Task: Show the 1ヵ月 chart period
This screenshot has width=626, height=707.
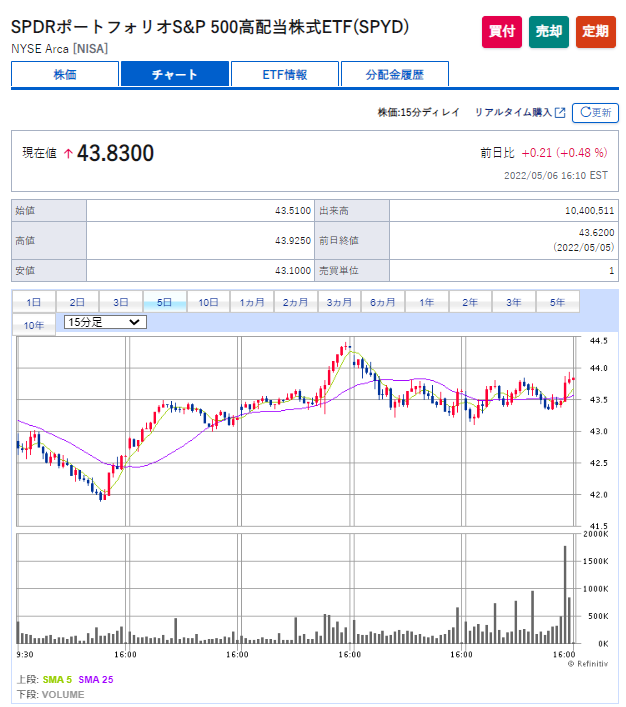Action: pyautogui.click(x=252, y=302)
